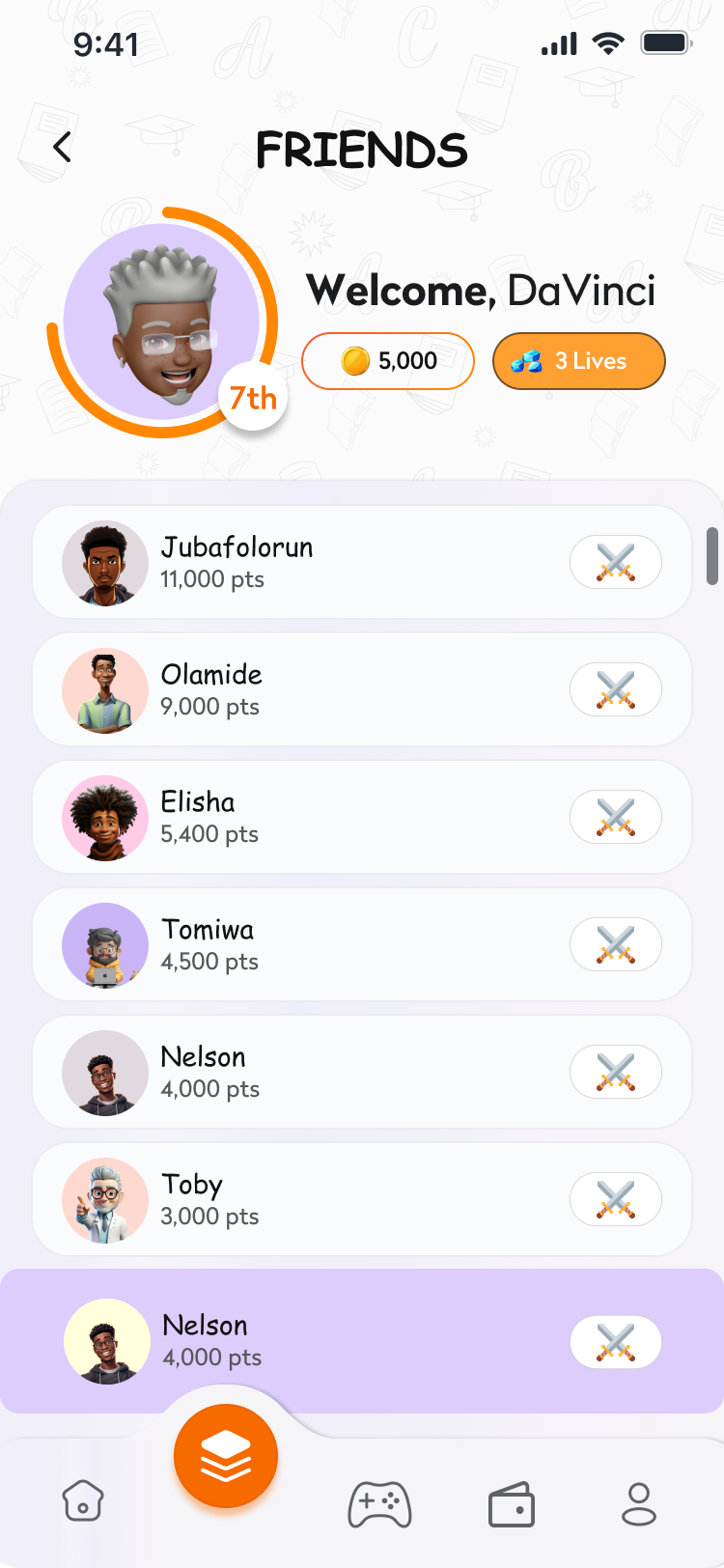Go back using the arrow
The image size is (724, 1568).
[x=63, y=148]
